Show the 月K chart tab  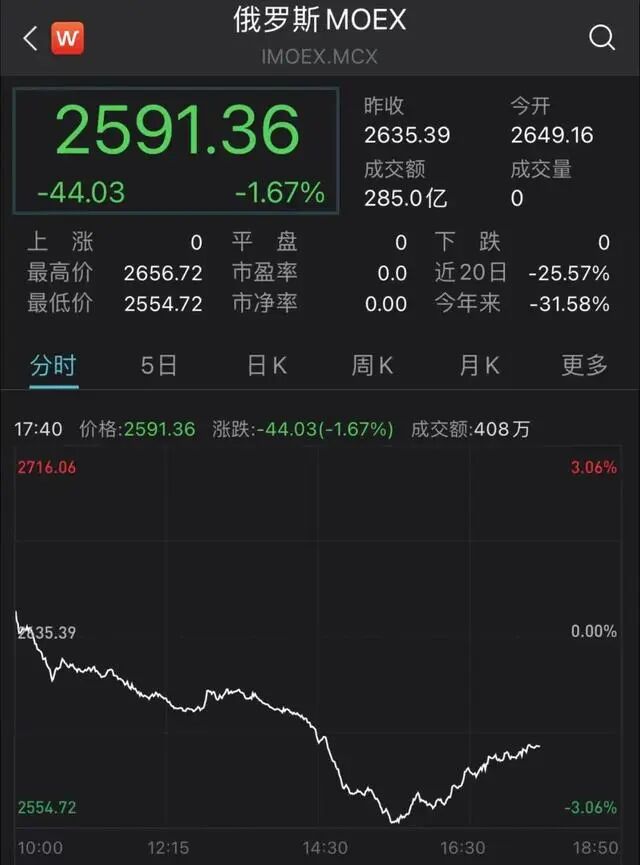pyautogui.click(x=479, y=366)
